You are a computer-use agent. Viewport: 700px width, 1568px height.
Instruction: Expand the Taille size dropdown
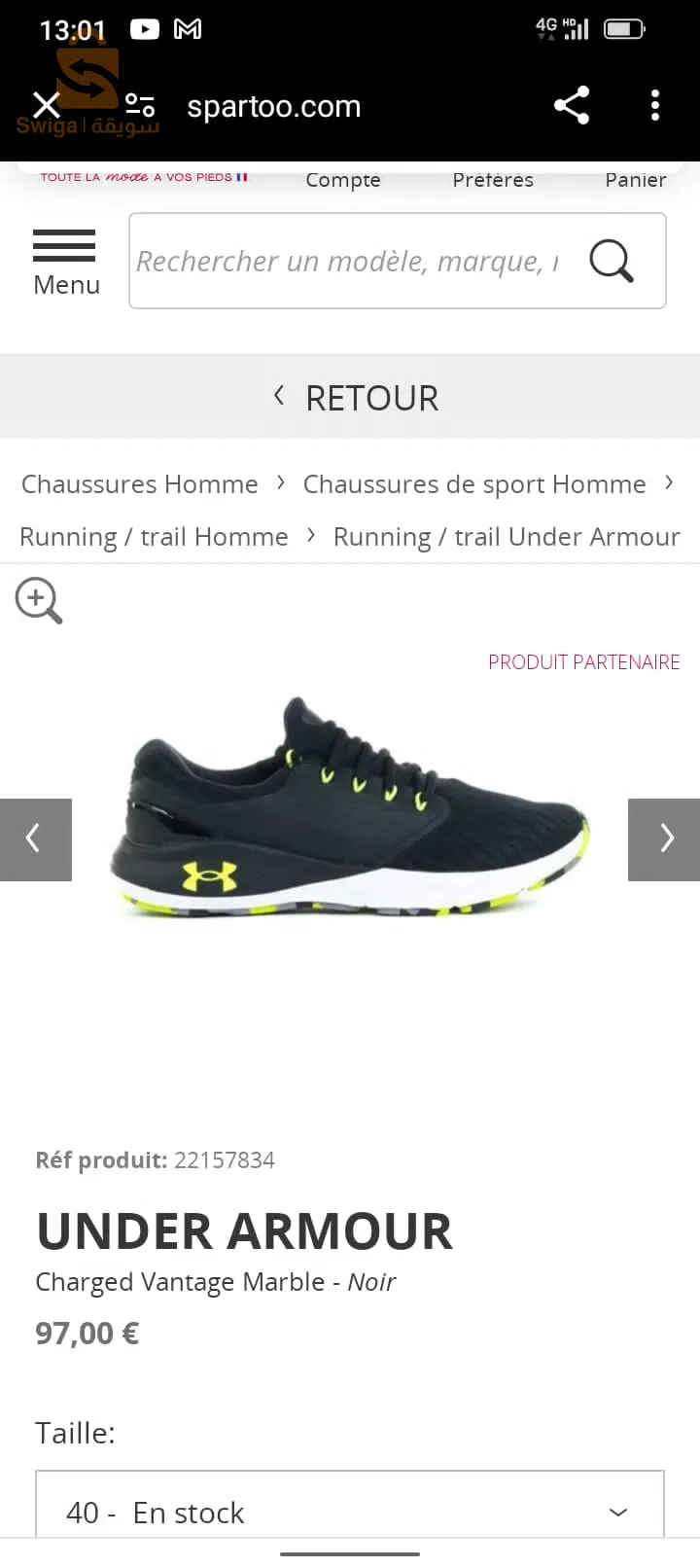pyautogui.click(x=350, y=1511)
